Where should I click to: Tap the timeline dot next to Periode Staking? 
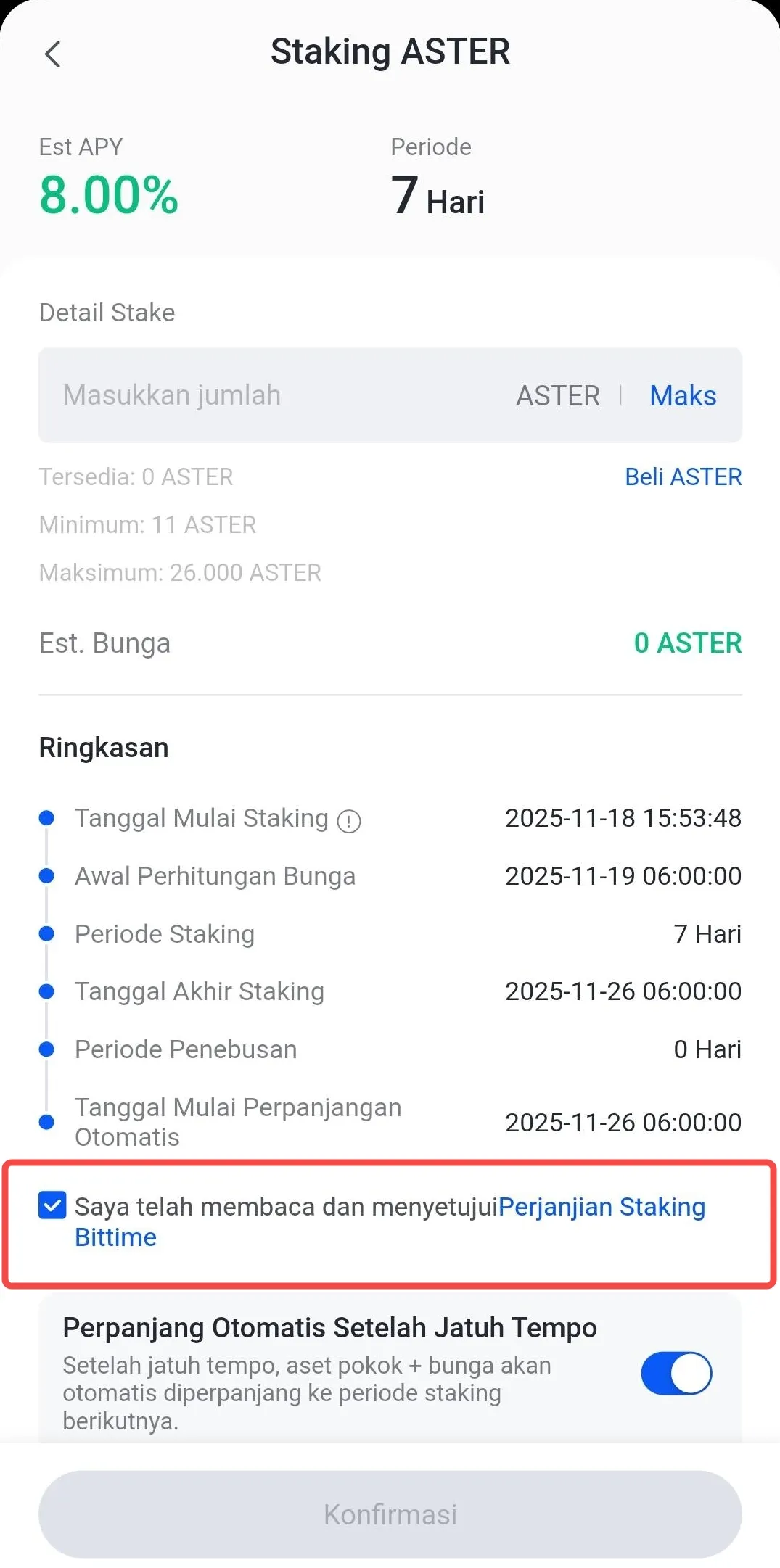tap(46, 933)
